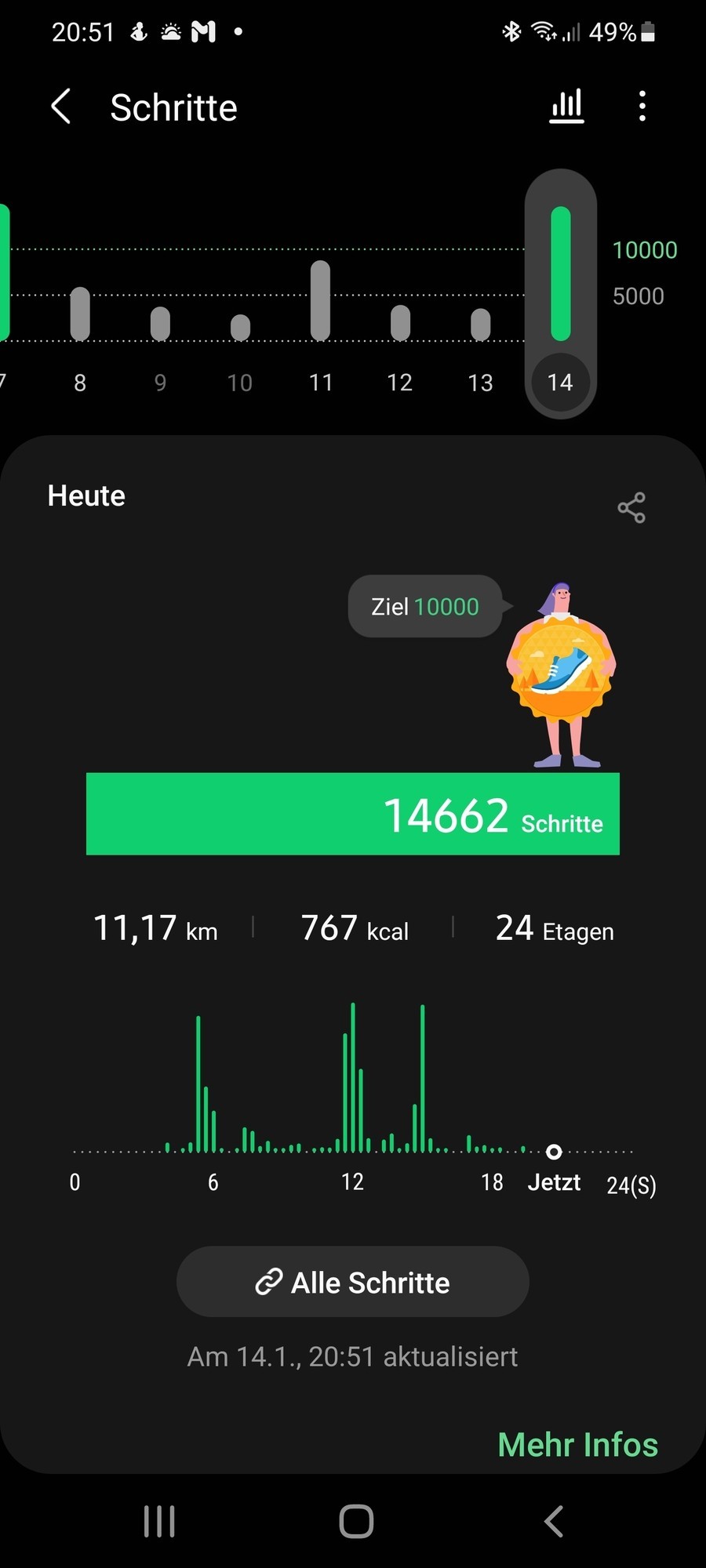The width and height of the screenshot is (706, 1568).
Task: Open Mehr Infos
Action: coord(577,1444)
